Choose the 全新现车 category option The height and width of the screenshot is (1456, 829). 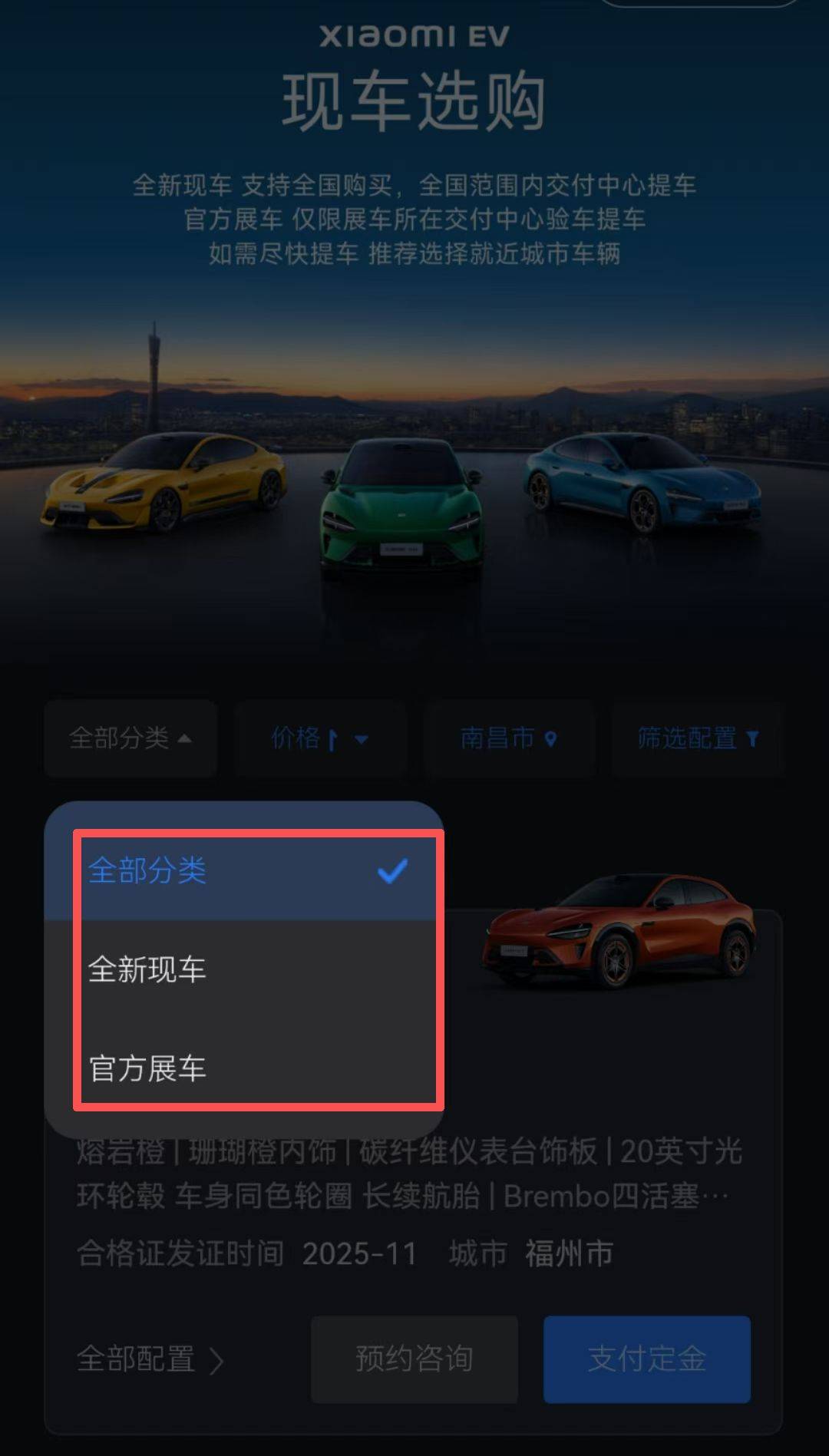click(246, 970)
